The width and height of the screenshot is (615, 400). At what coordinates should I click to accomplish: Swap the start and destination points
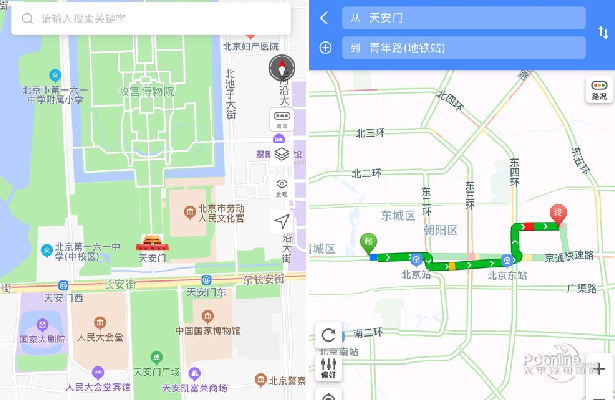pyautogui.click(x=602, y=33)
